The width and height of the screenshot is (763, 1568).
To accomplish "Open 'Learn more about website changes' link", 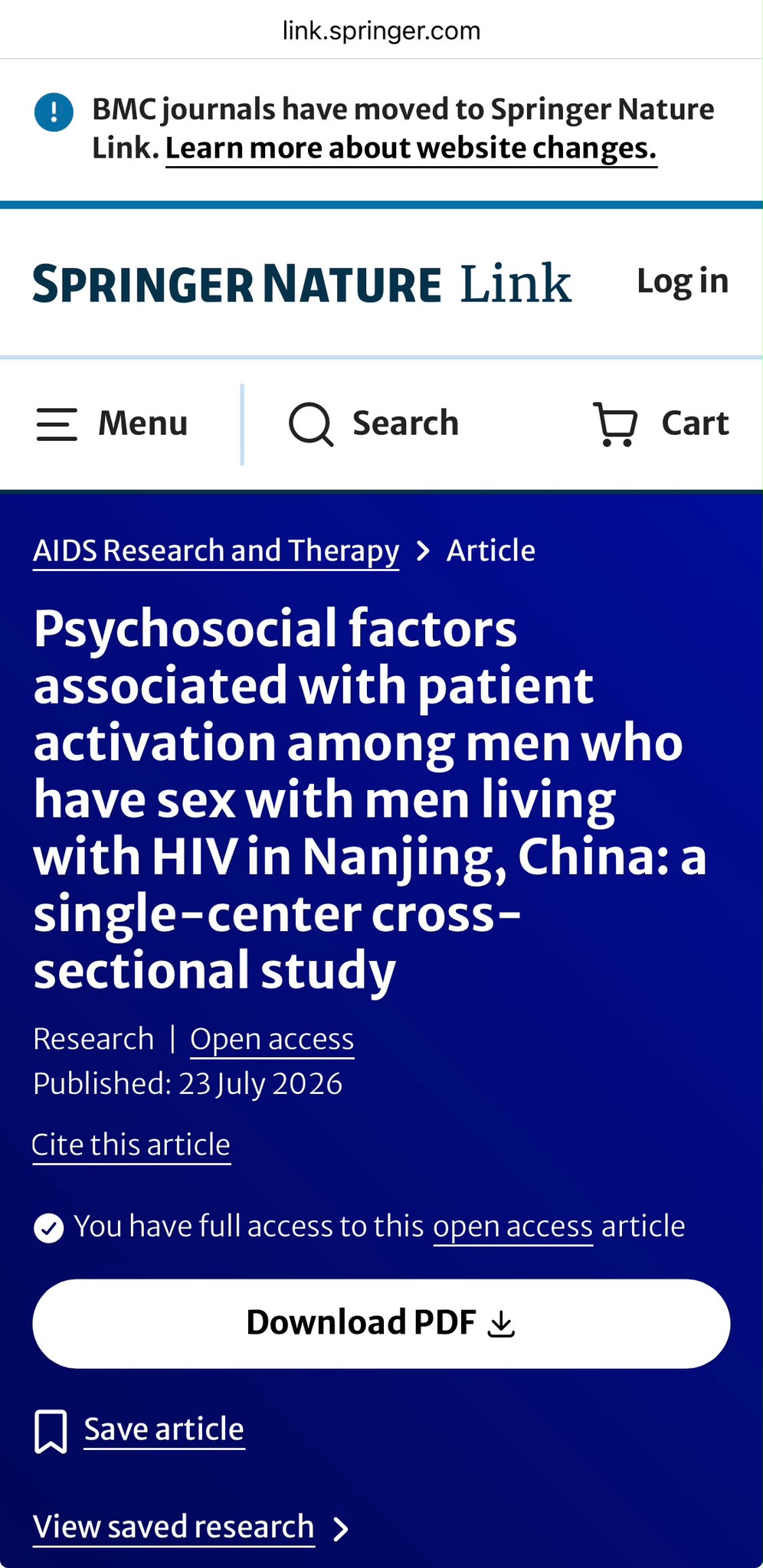I will 411,149.
